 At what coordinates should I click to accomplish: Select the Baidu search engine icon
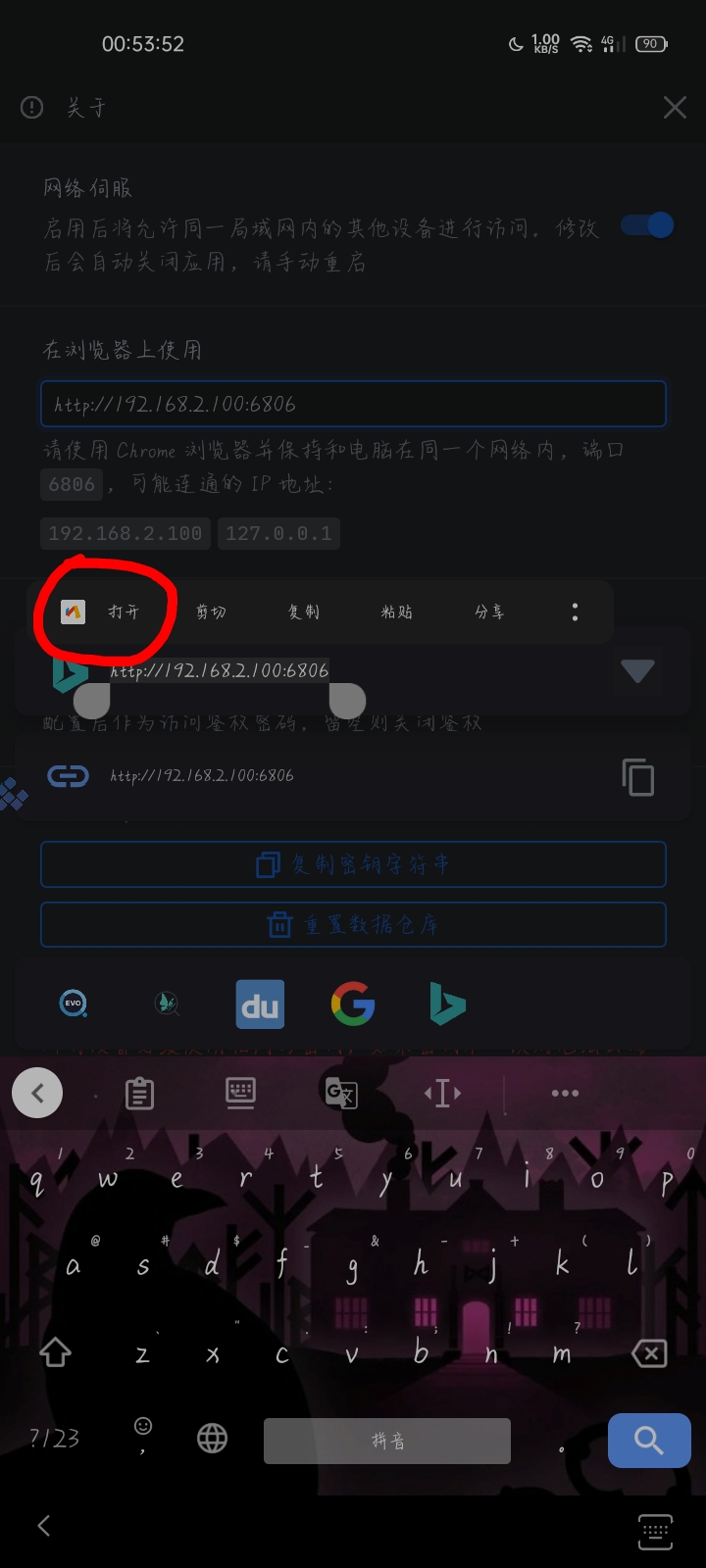259,1004
